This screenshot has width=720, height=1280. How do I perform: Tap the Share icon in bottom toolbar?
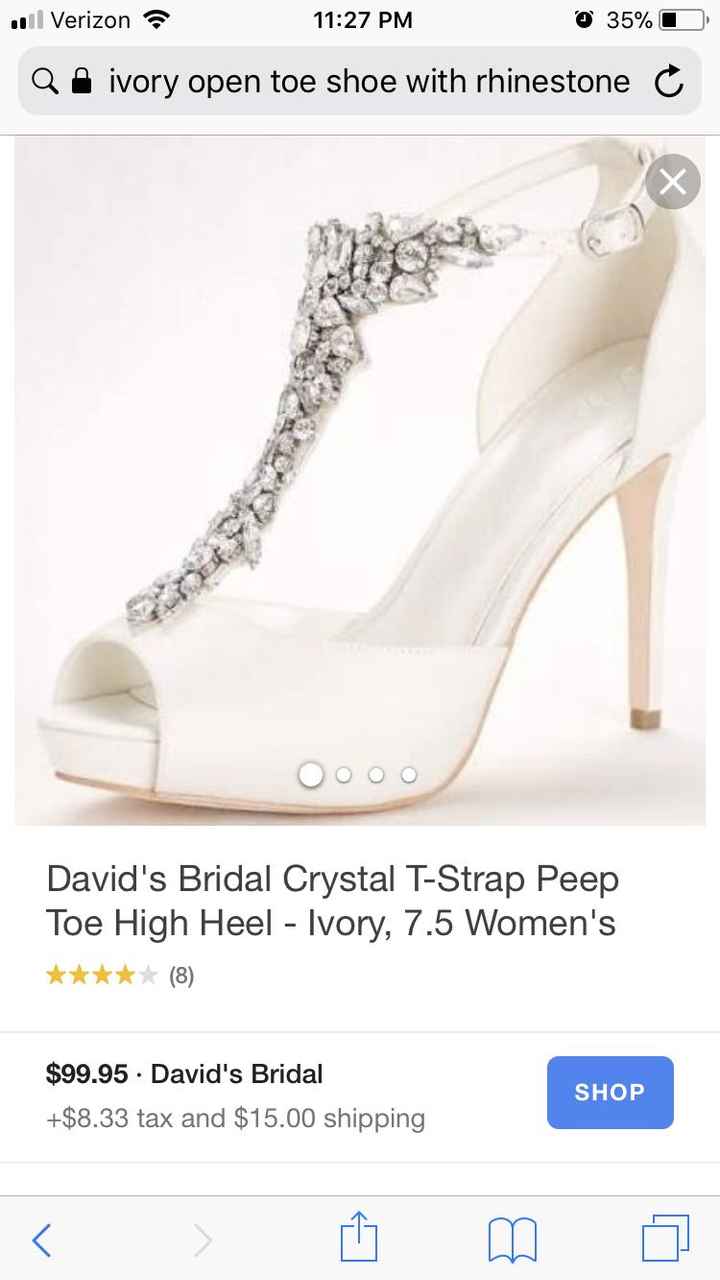tap(359, 1239)
